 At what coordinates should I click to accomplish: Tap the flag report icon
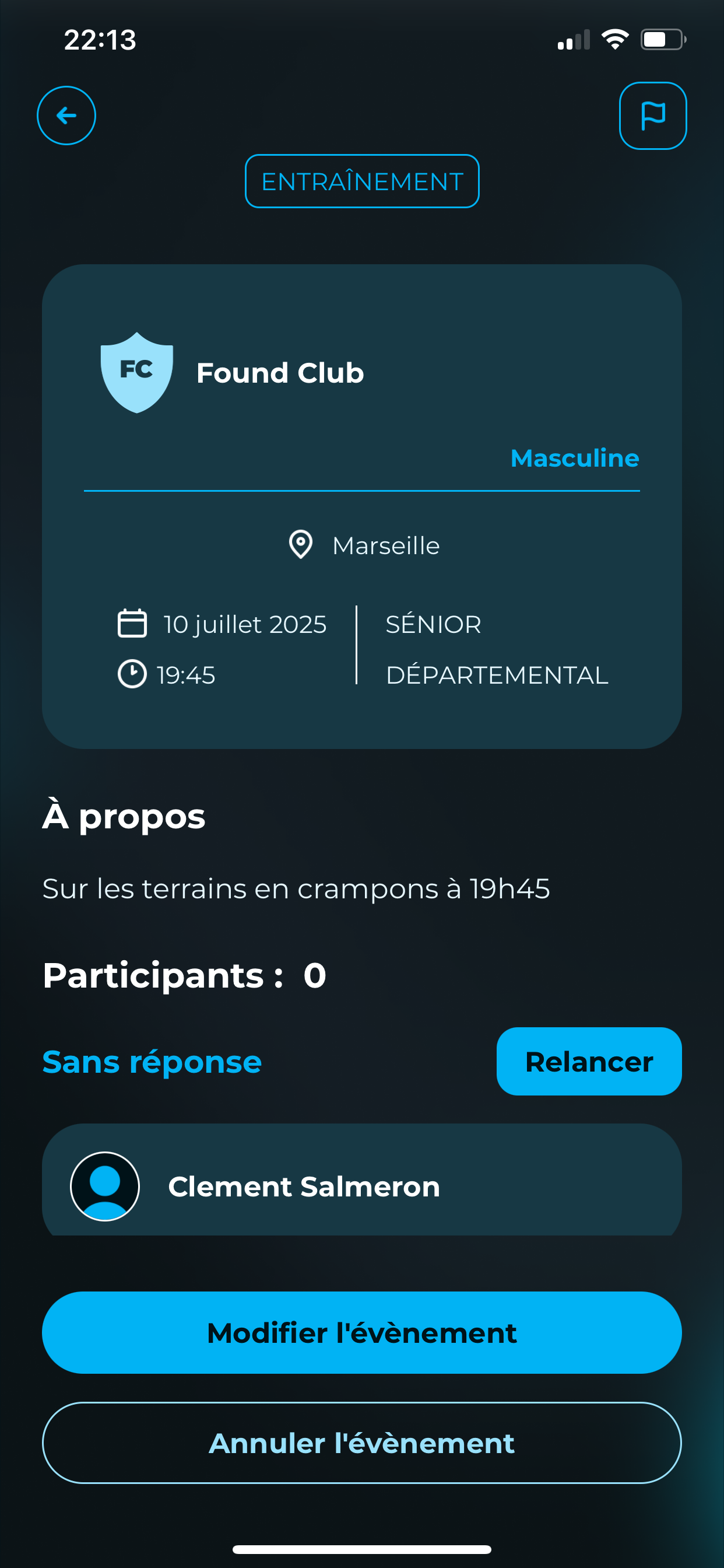coord(653,115)
